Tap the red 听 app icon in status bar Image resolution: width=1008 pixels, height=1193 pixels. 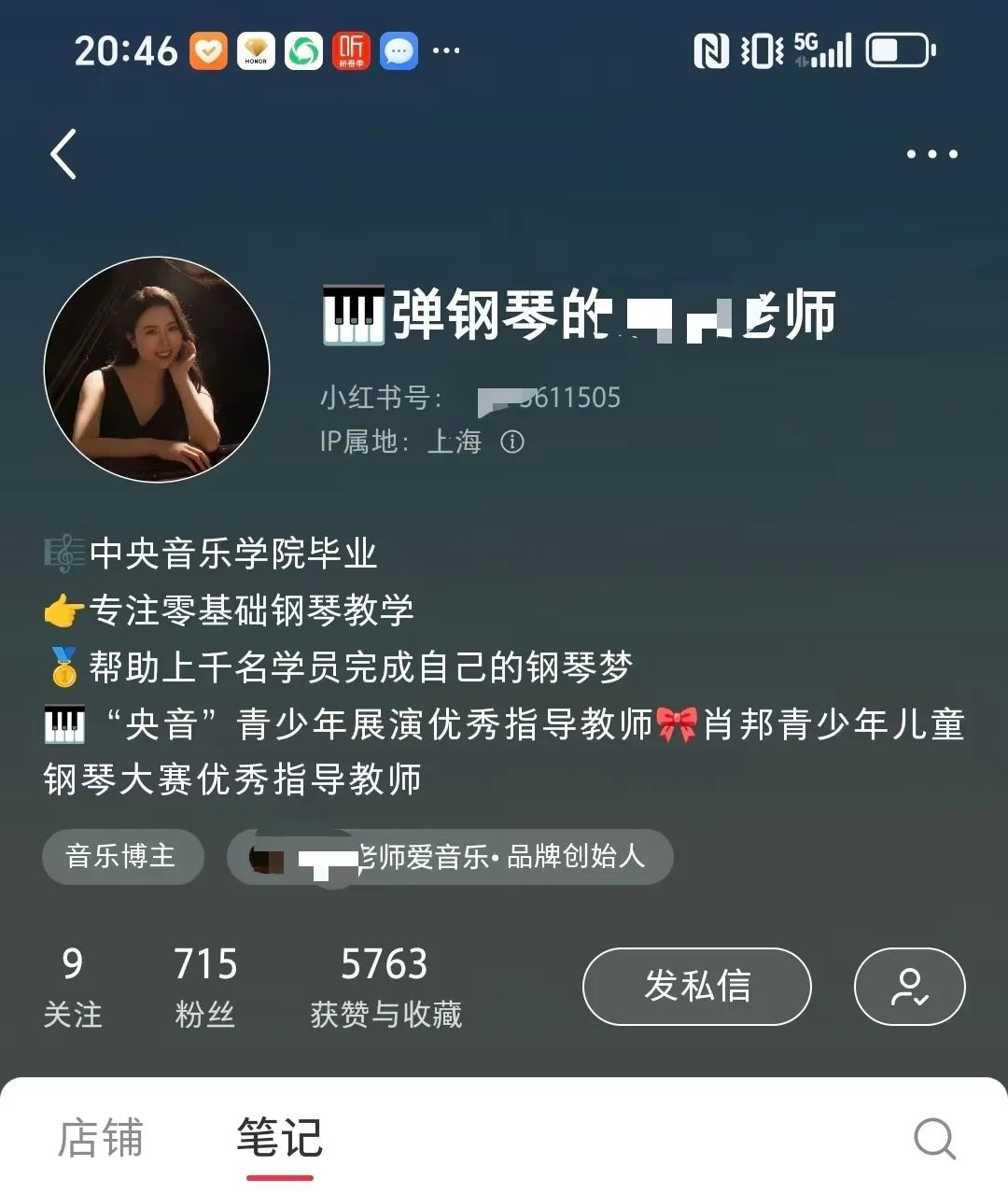coord(352,51)
